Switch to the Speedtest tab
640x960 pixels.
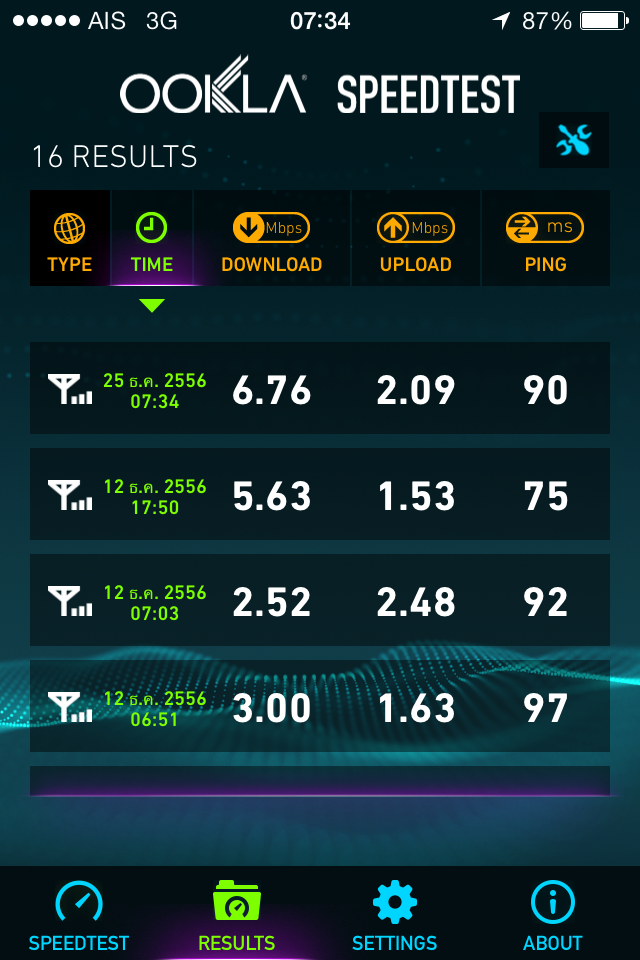click(x=79, y=916)
